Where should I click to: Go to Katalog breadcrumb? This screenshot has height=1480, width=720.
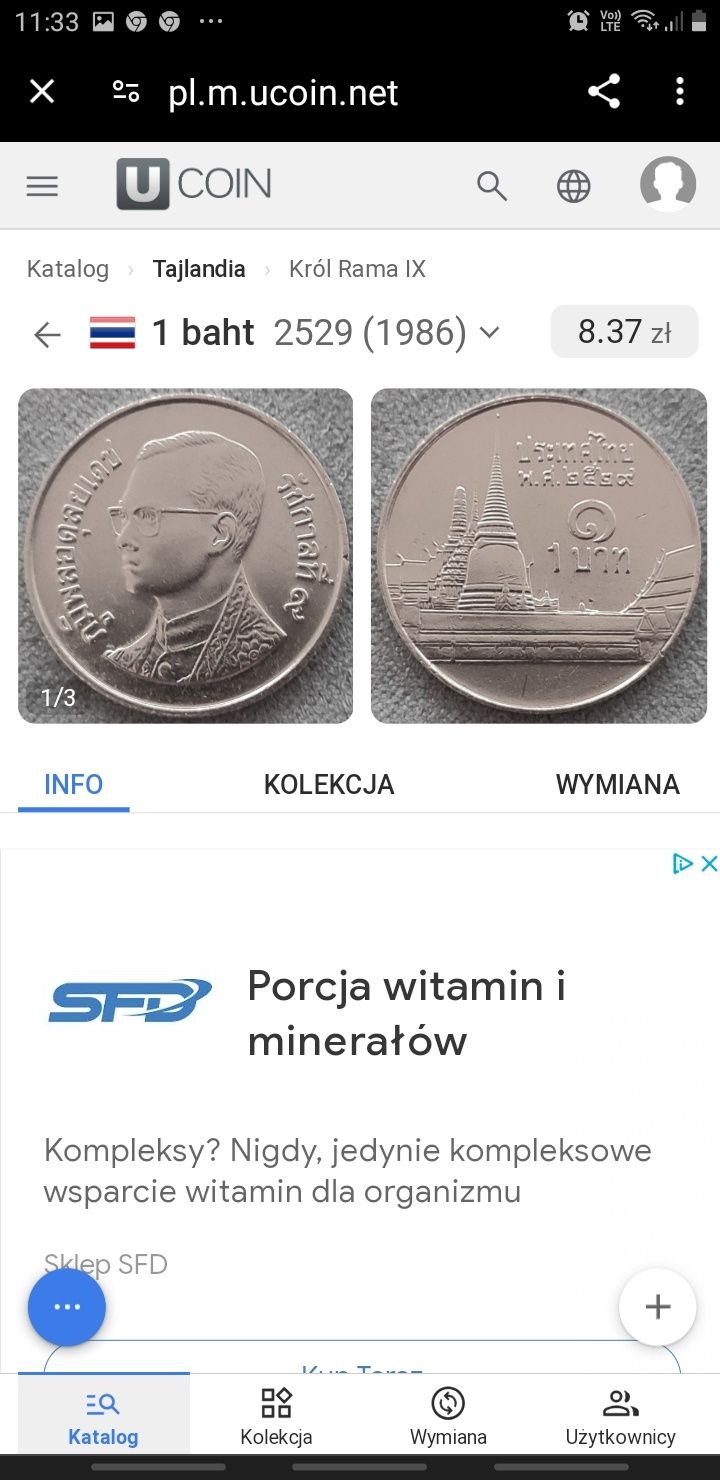67,269
